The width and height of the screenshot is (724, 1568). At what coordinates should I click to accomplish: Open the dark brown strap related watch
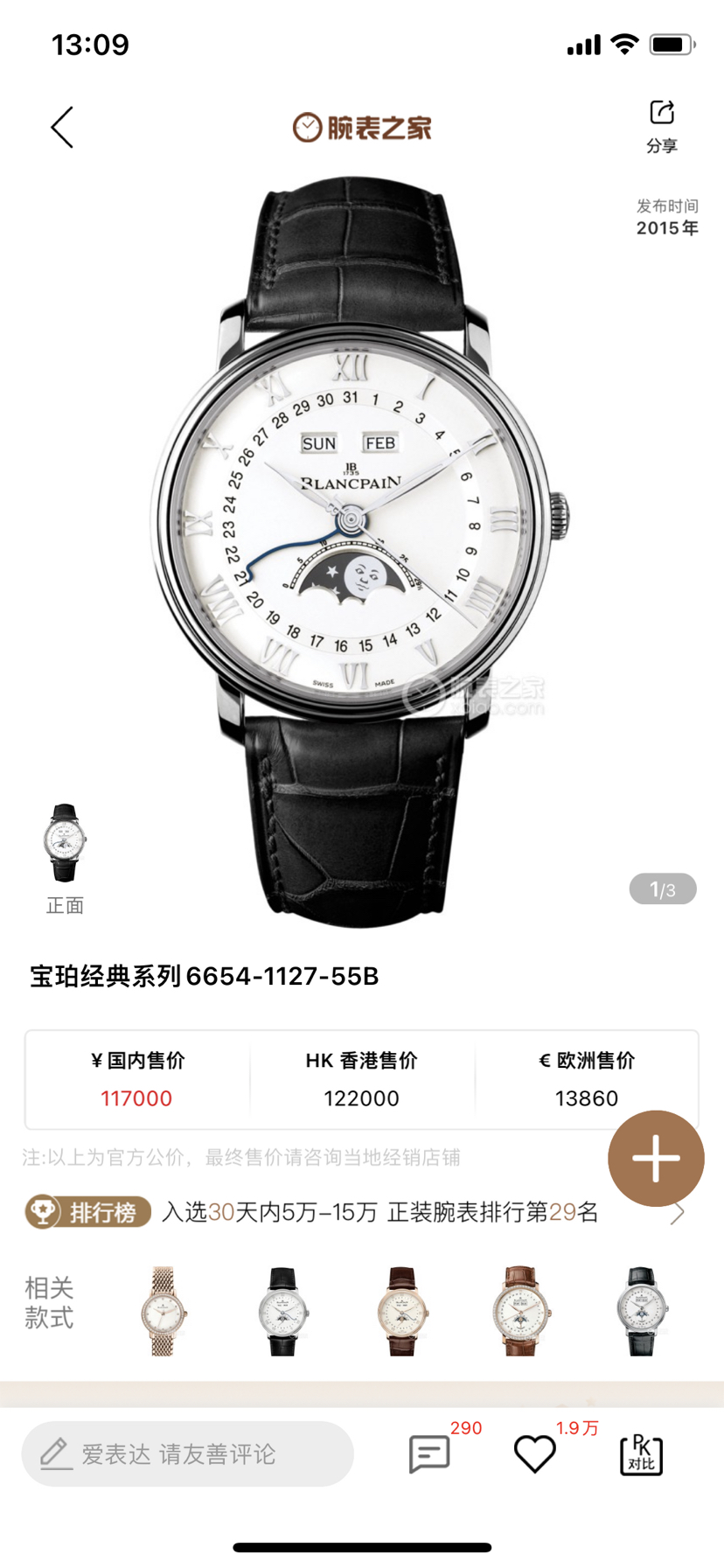(401, 1311)
